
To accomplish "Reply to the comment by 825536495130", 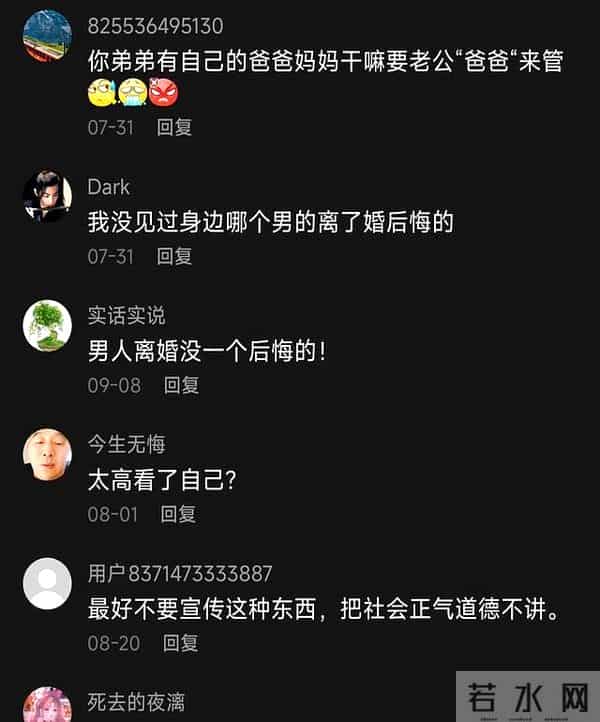I will (174, 127).
